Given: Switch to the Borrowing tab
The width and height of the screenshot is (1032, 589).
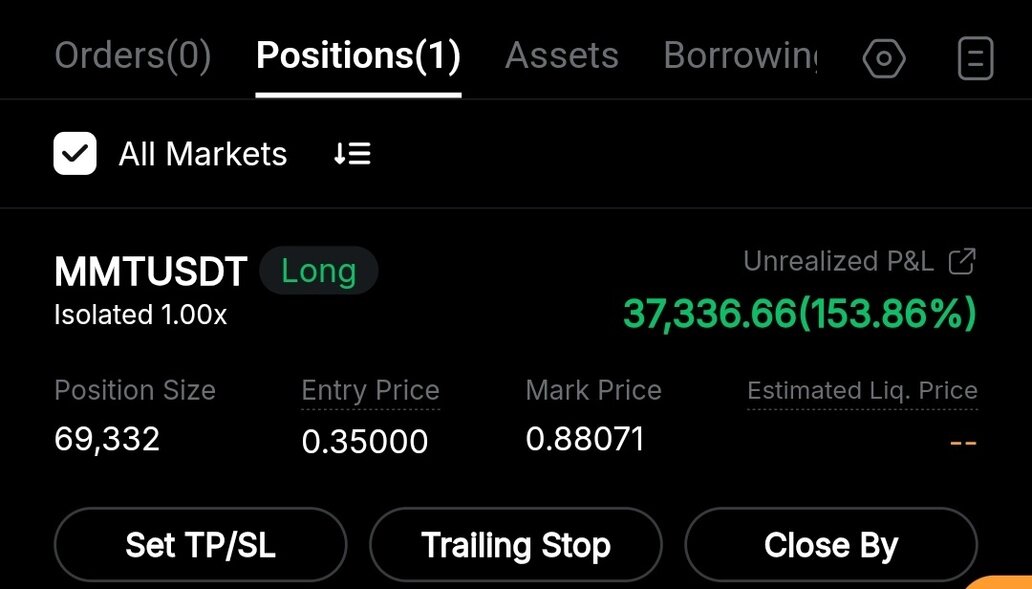Looking at the screenshot, I should click(740, 56).
